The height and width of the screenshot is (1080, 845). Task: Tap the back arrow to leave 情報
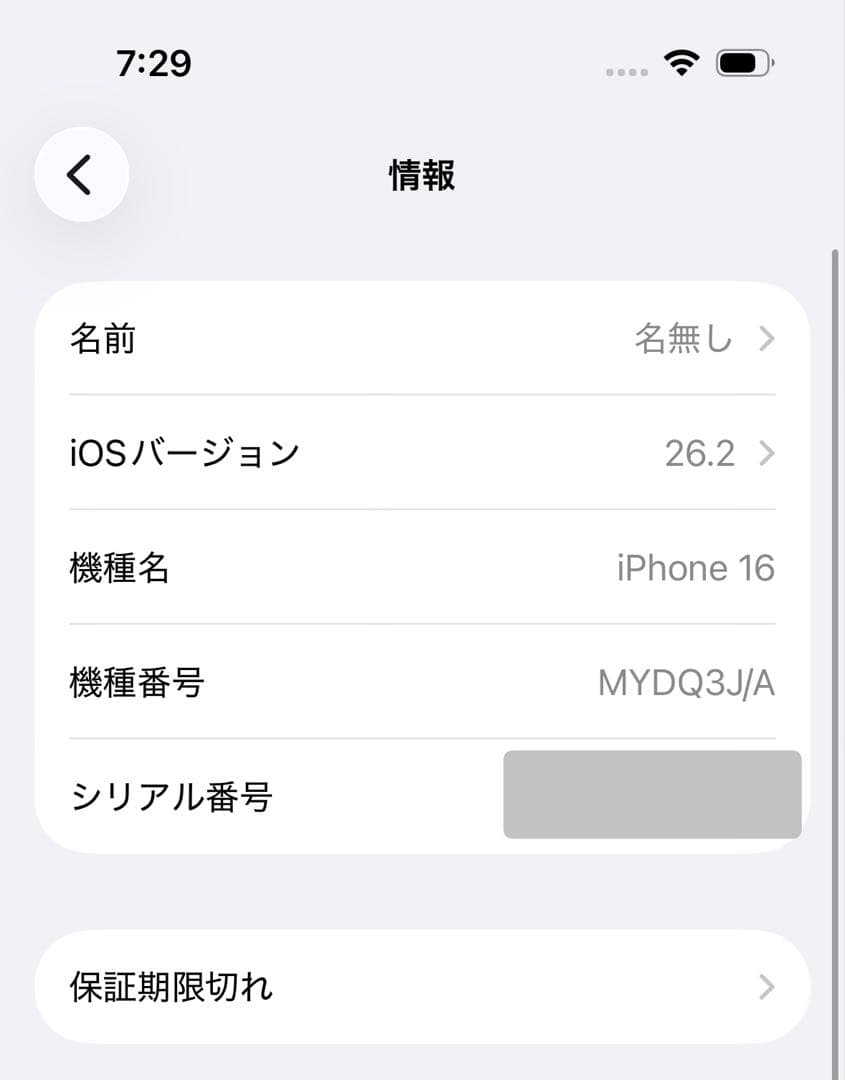81,173
